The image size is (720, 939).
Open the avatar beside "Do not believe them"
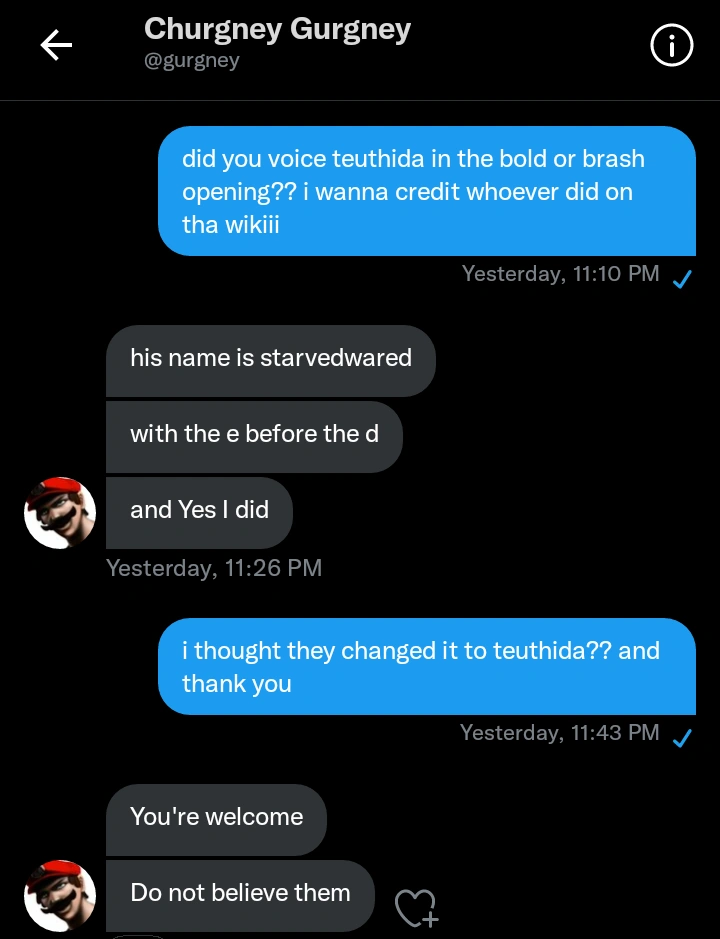[x=60, y=895]
